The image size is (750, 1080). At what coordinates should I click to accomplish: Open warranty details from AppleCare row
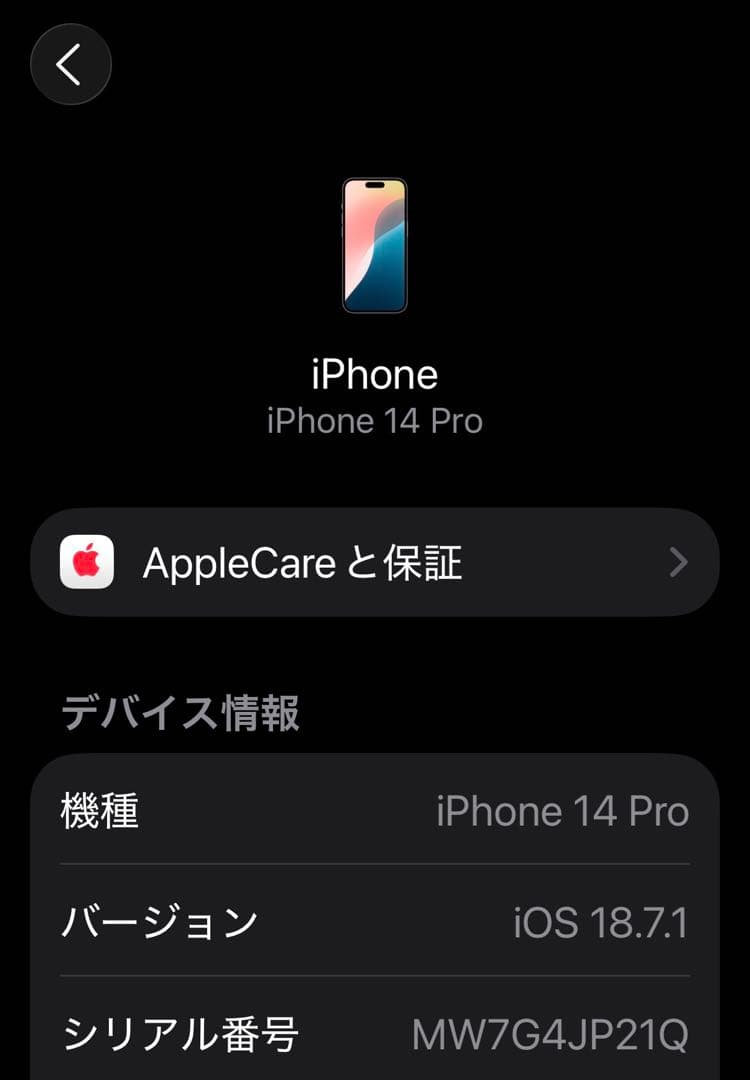pyautogui.click(x=375, y=562)
